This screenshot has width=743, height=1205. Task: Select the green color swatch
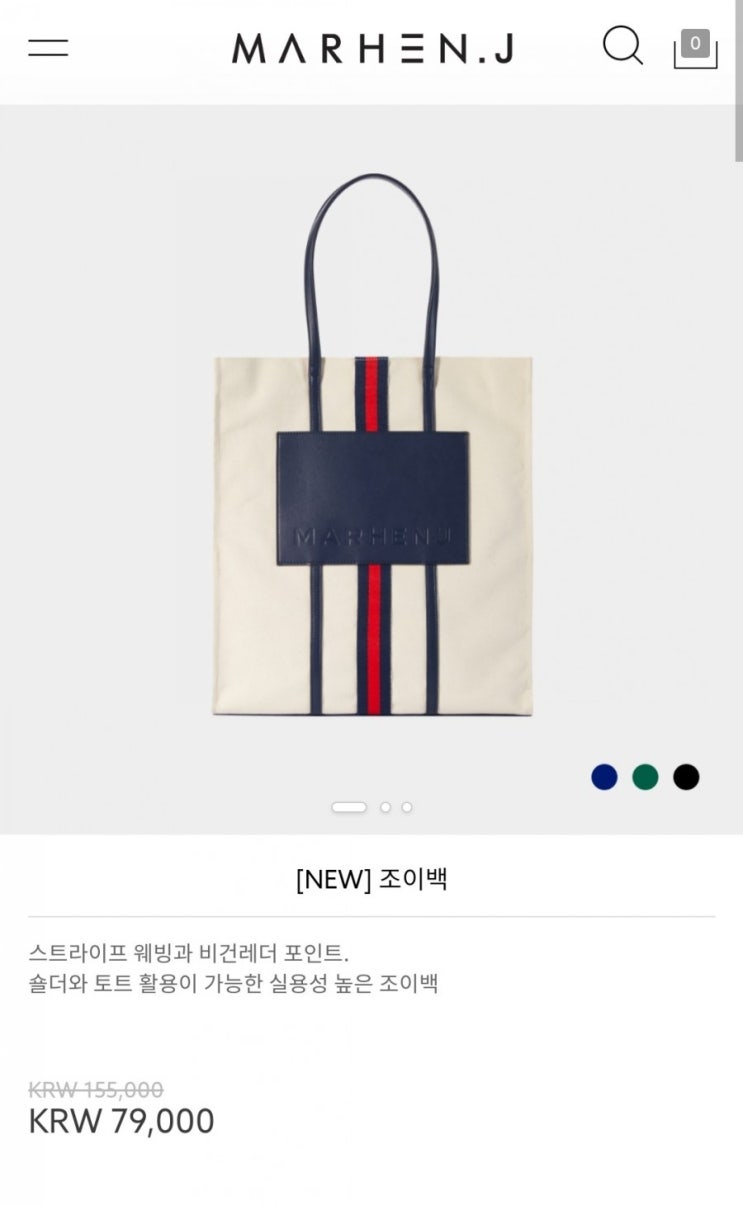pyautogui.click(x=645, y=777)
